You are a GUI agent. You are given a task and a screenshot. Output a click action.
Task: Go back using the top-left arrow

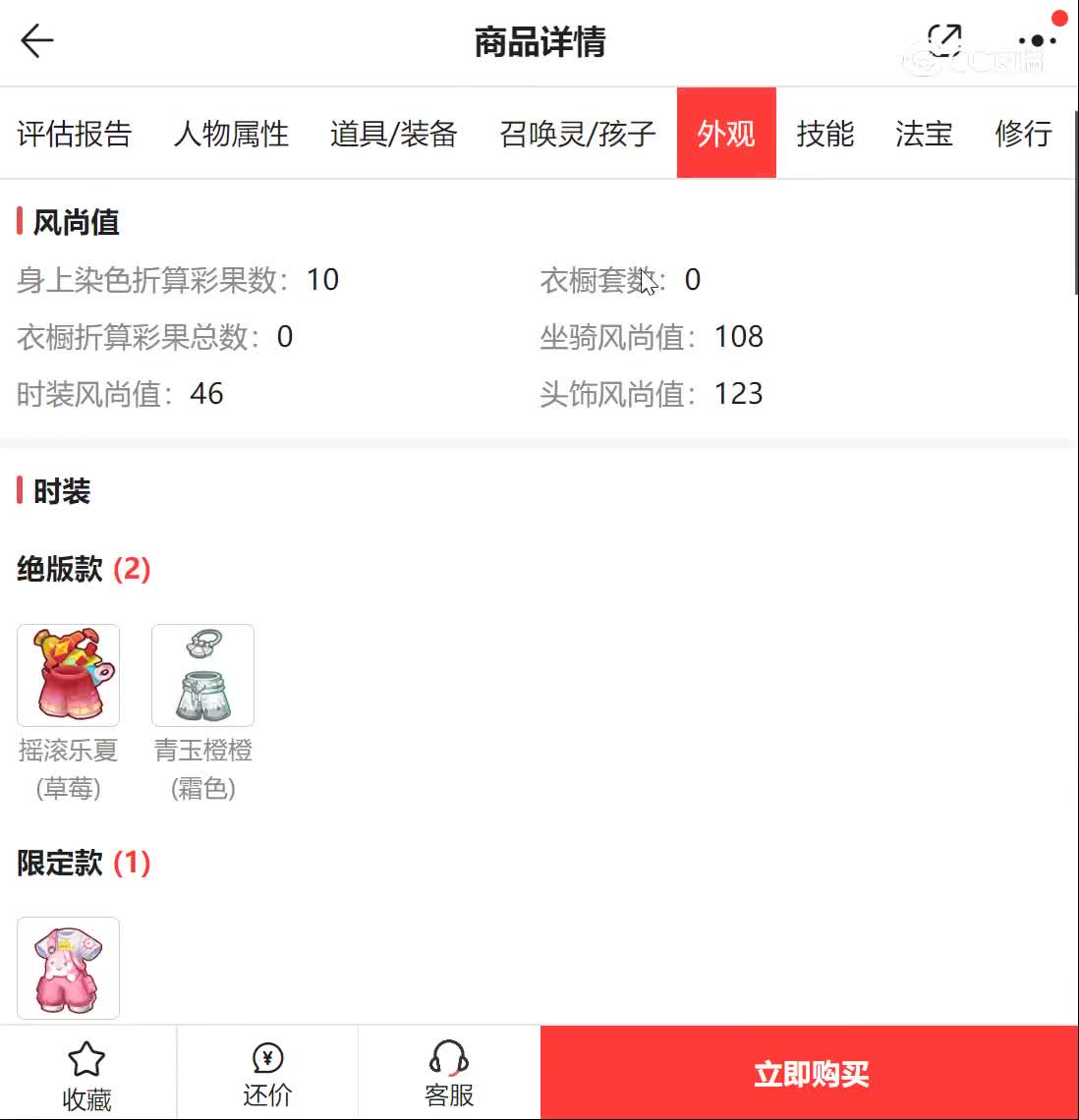click(37, 41)
